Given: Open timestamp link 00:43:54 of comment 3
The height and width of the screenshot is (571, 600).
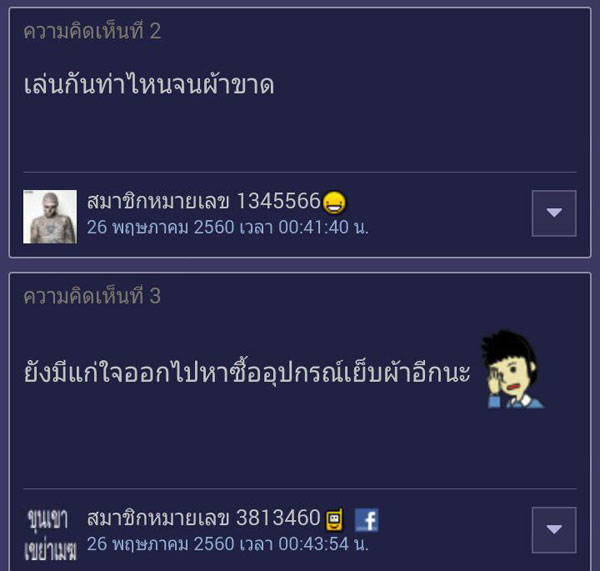Looking at the screenshot, I should [228, 544].
